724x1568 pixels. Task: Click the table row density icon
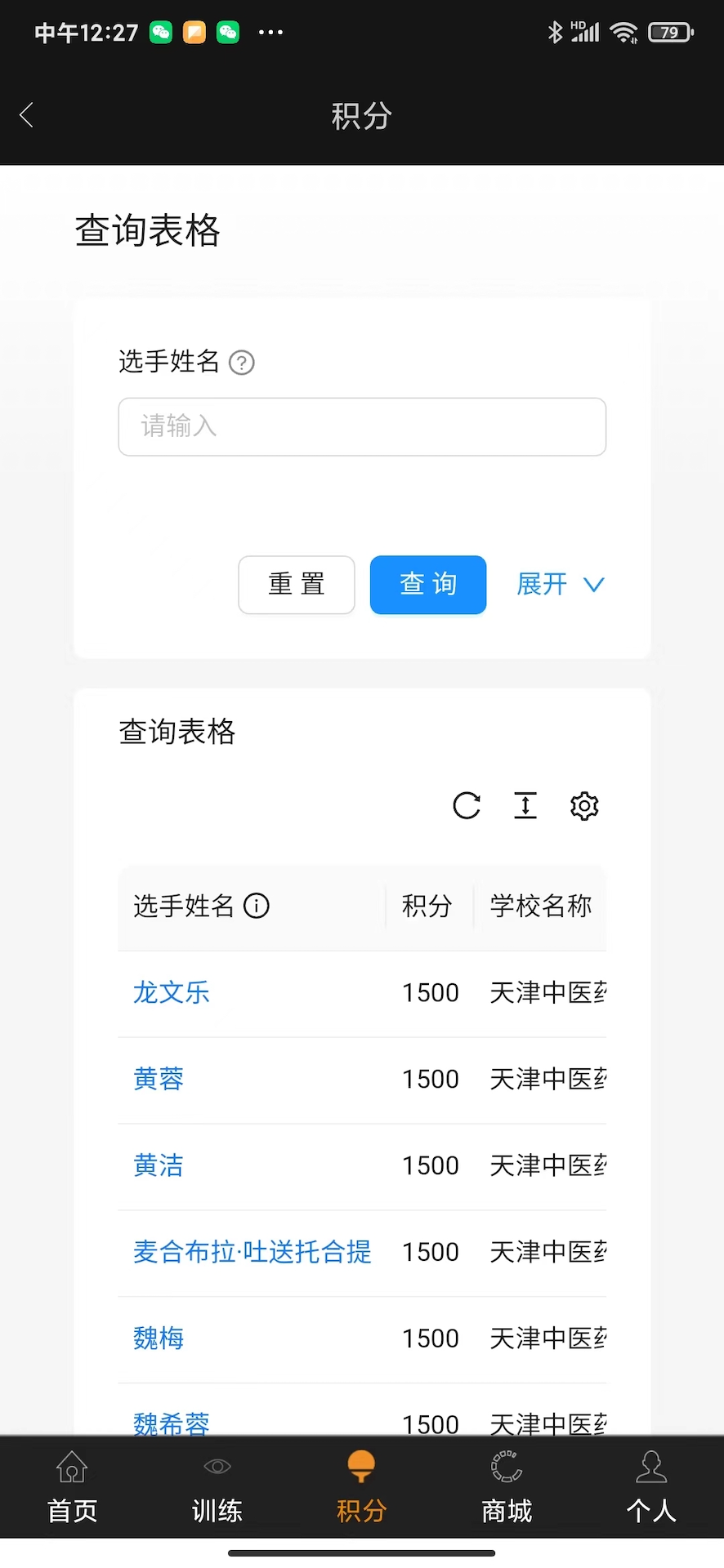pyautogui.click(x=525, y=806)
